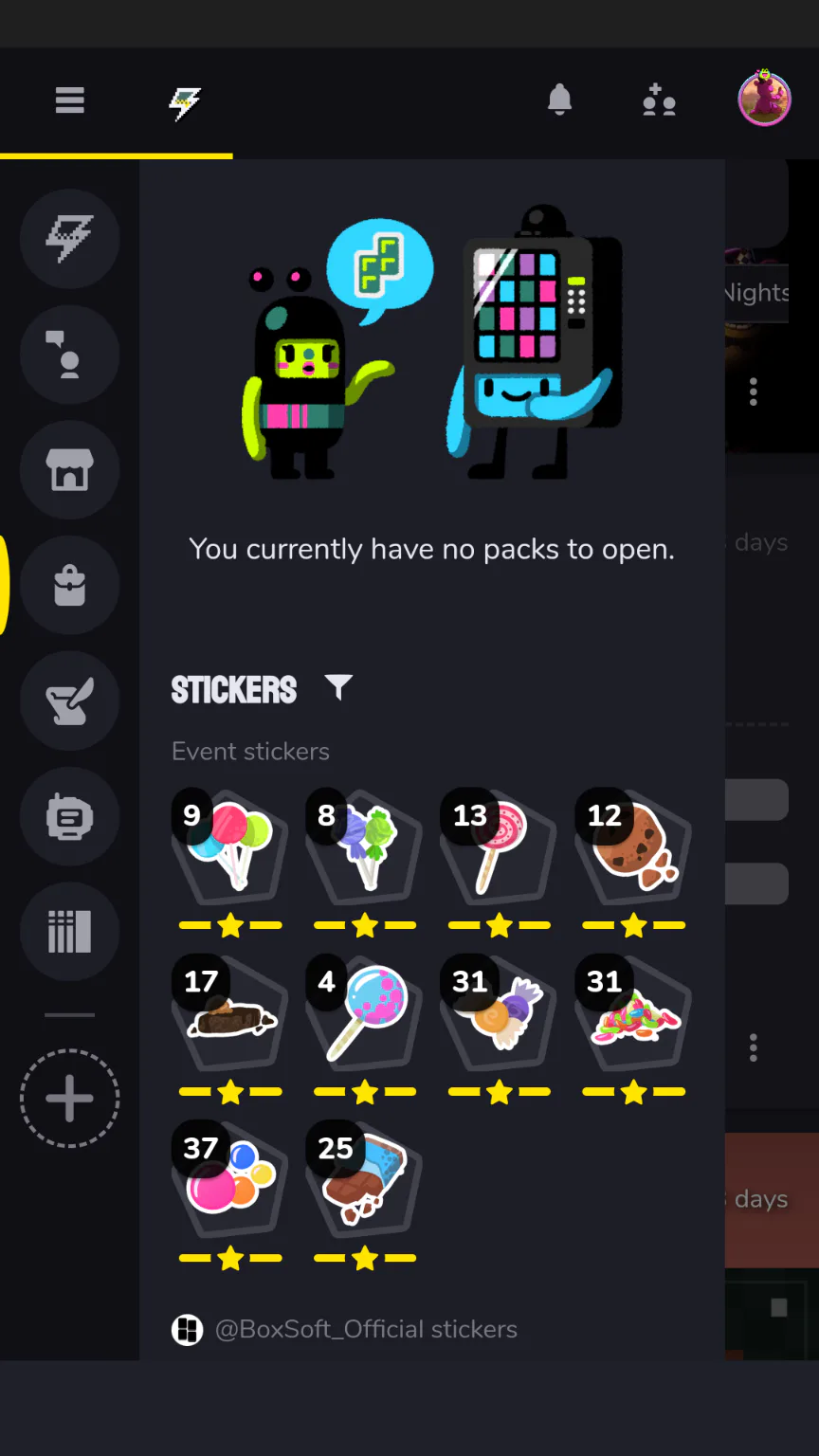Open the blue lollipop sticker with count 4

tap(365, 1027)
